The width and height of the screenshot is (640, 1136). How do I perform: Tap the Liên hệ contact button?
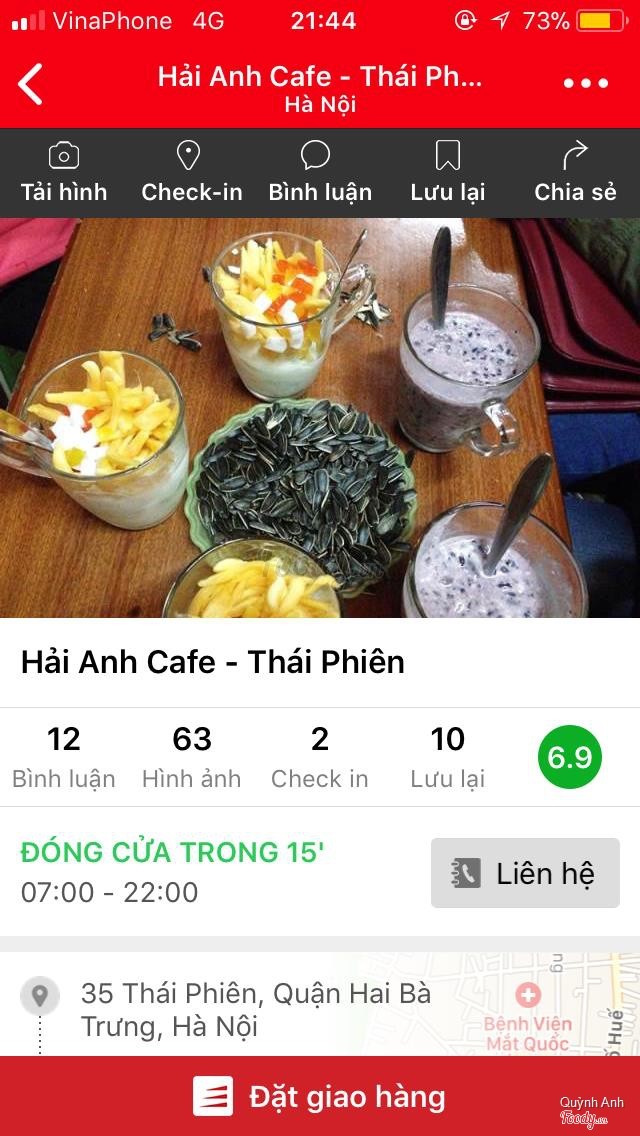(x=525, y=873)
